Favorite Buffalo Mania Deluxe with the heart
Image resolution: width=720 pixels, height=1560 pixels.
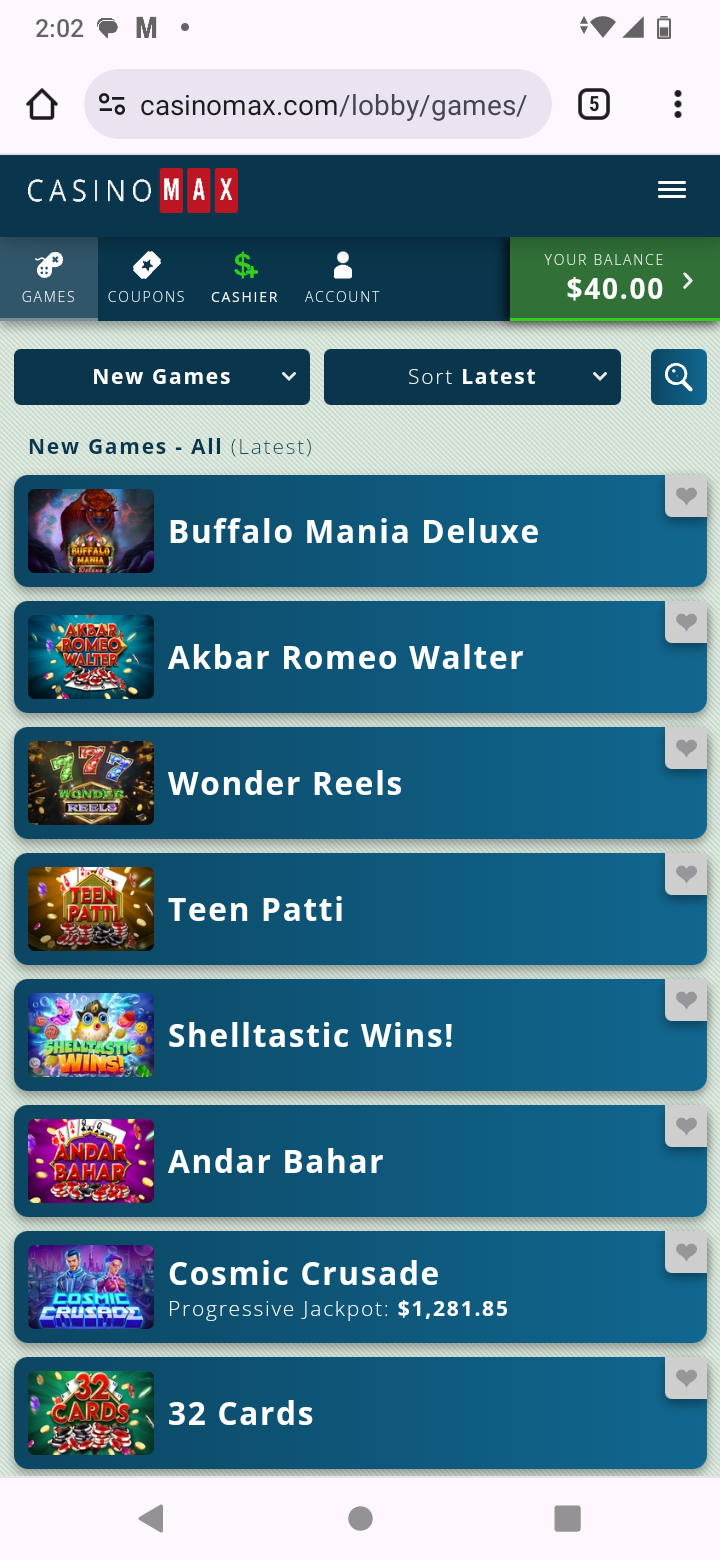686,495
